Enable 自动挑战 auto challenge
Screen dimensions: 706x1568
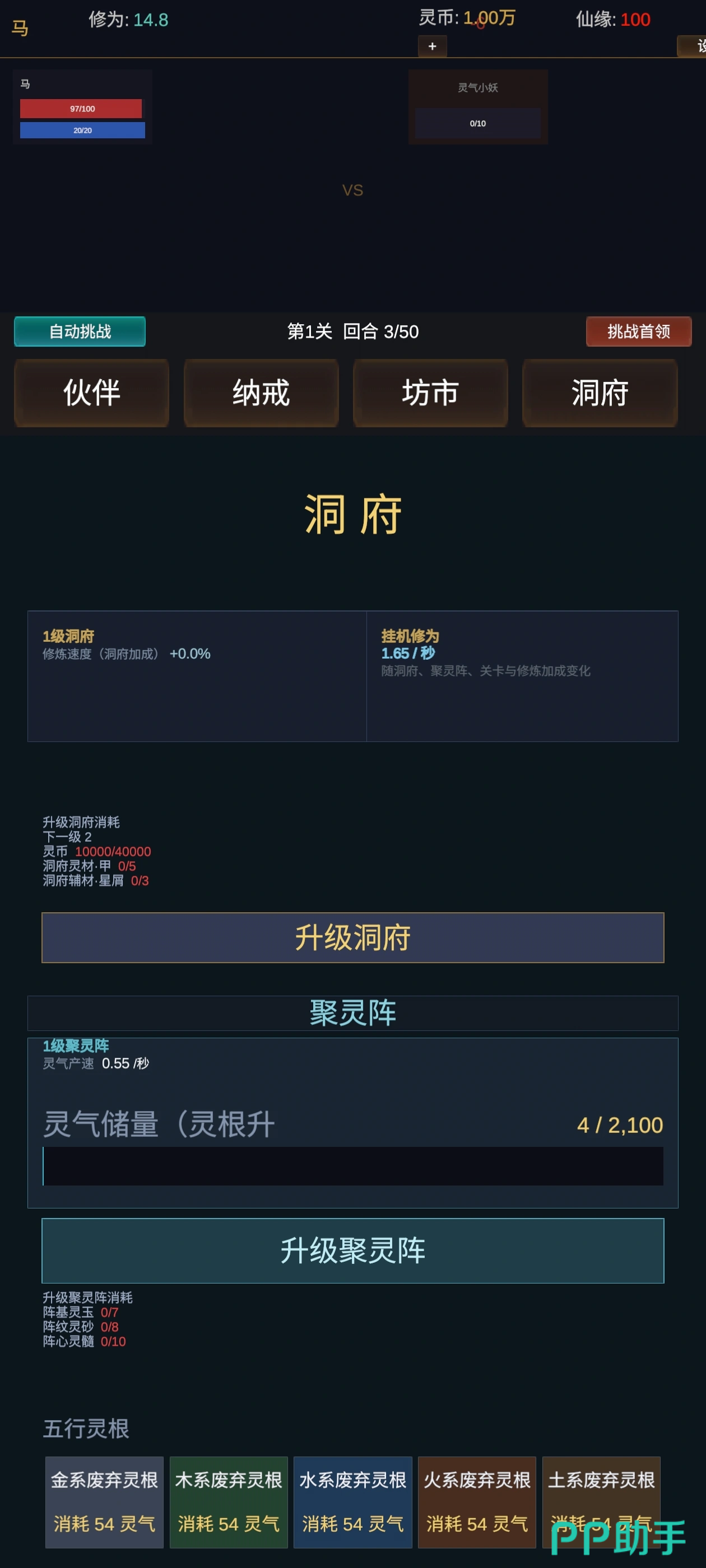pyautogui.click(x=80, y=331)
